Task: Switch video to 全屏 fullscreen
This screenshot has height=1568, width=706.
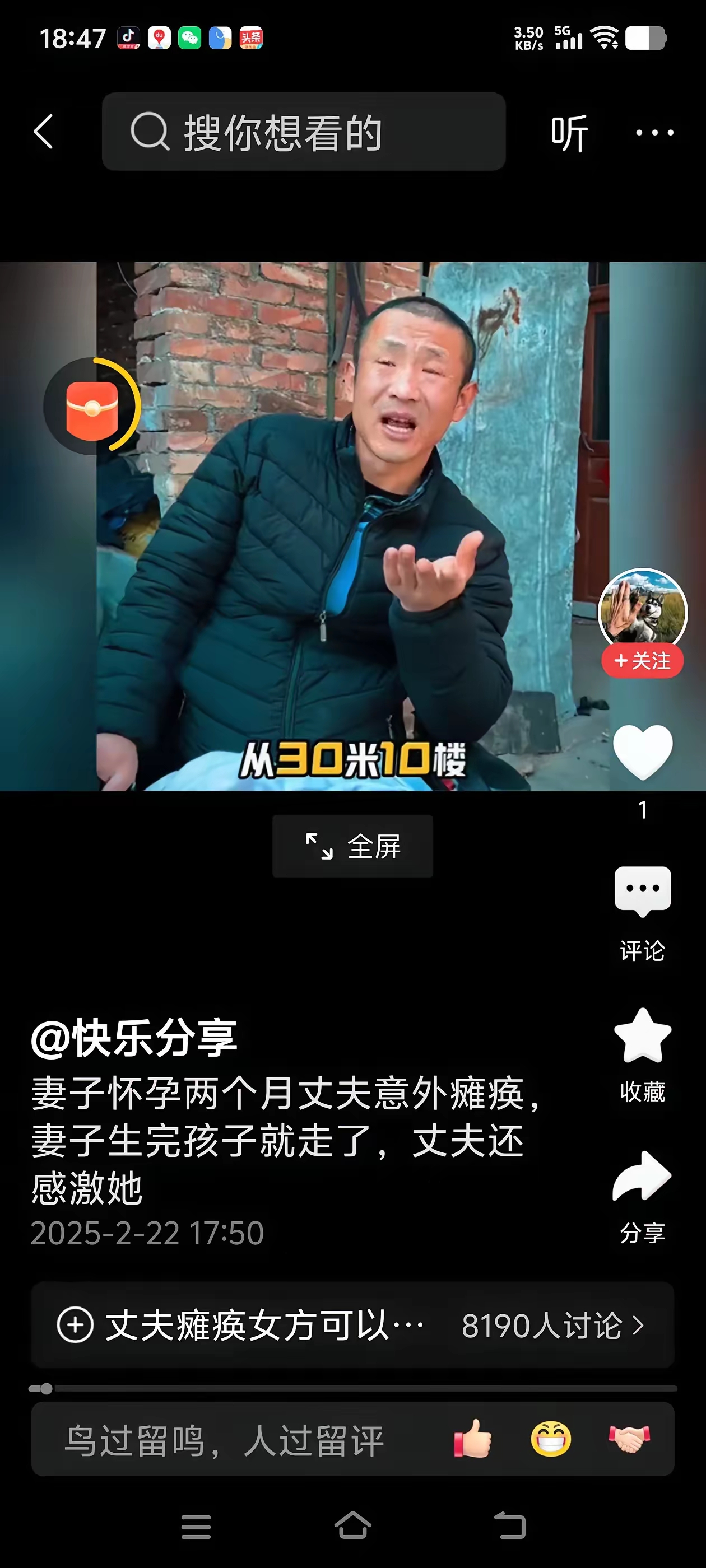Action: [x=352, y=846]
